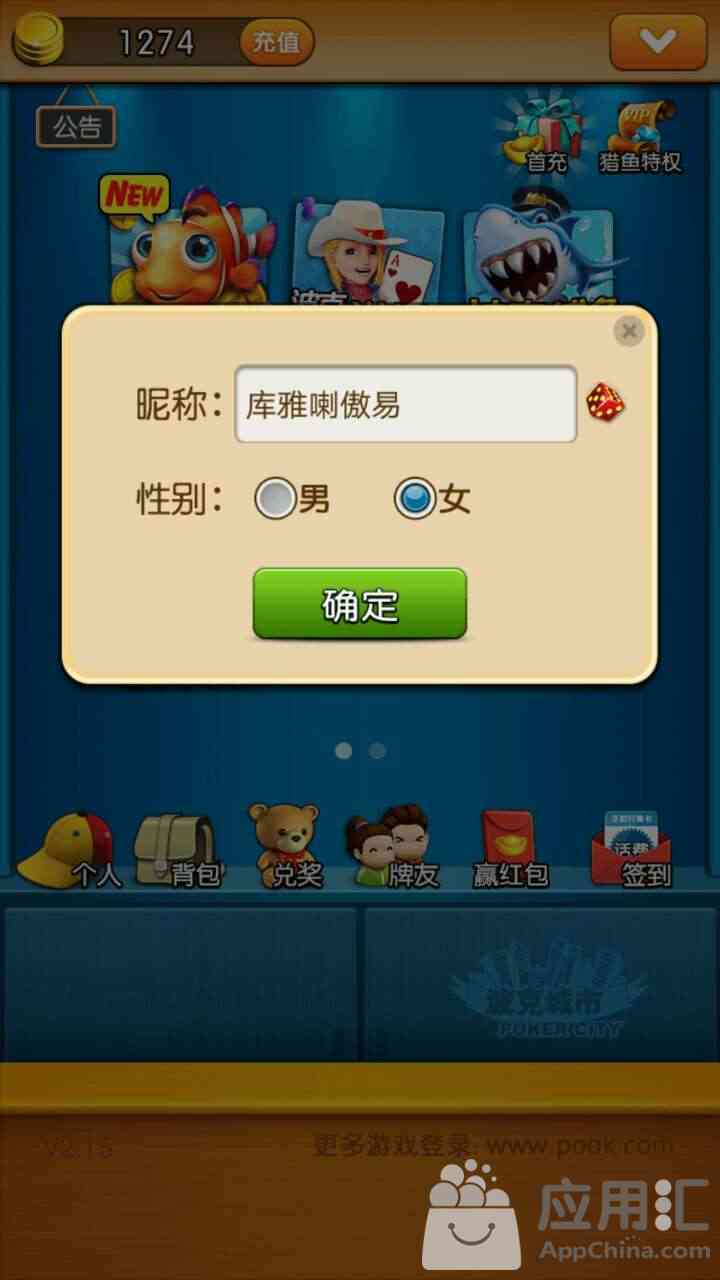Edit the nickname text field

pos(405,404)
